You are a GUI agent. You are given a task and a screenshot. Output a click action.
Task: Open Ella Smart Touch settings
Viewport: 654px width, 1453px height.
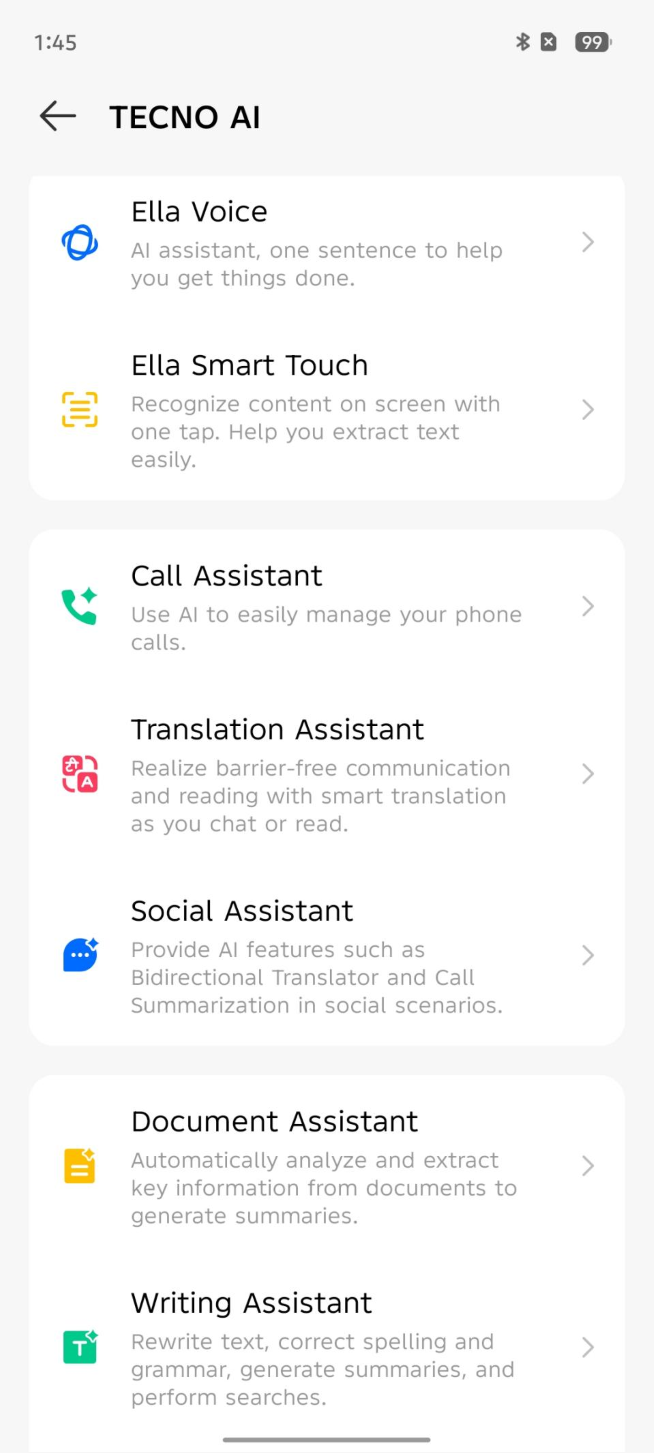pos(326,410)
